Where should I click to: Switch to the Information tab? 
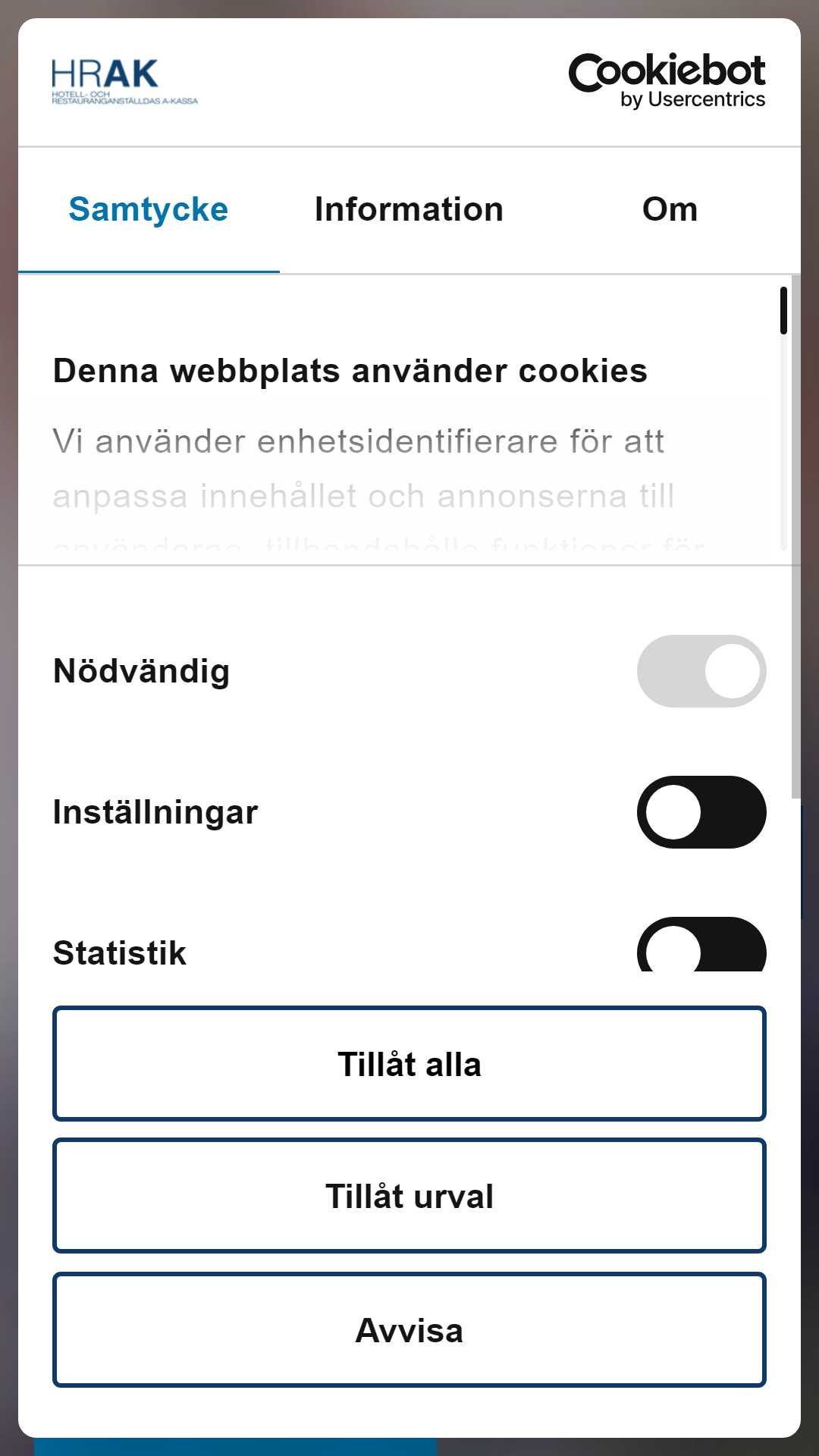[409, 210]
